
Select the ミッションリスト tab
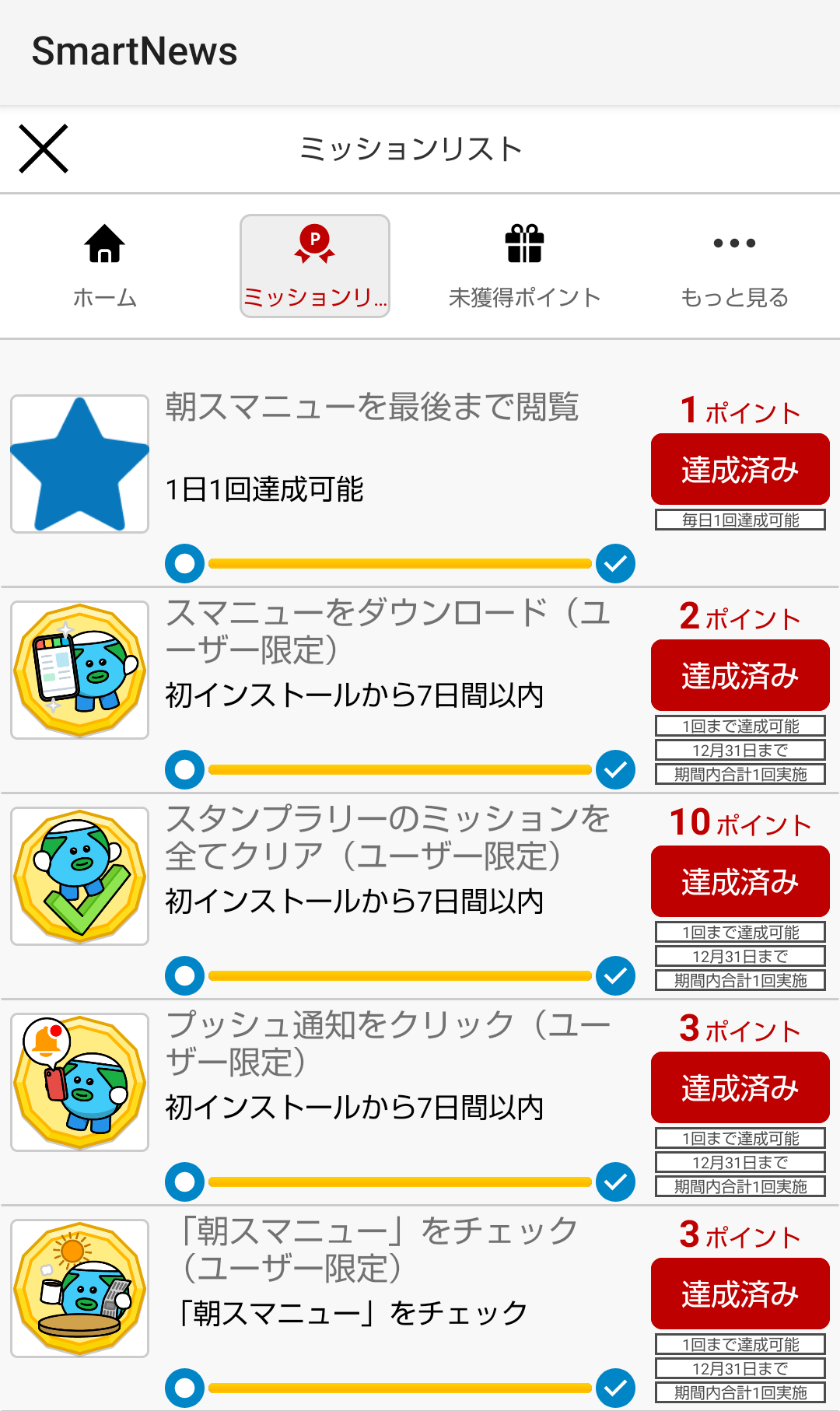[x=315, y=265]
